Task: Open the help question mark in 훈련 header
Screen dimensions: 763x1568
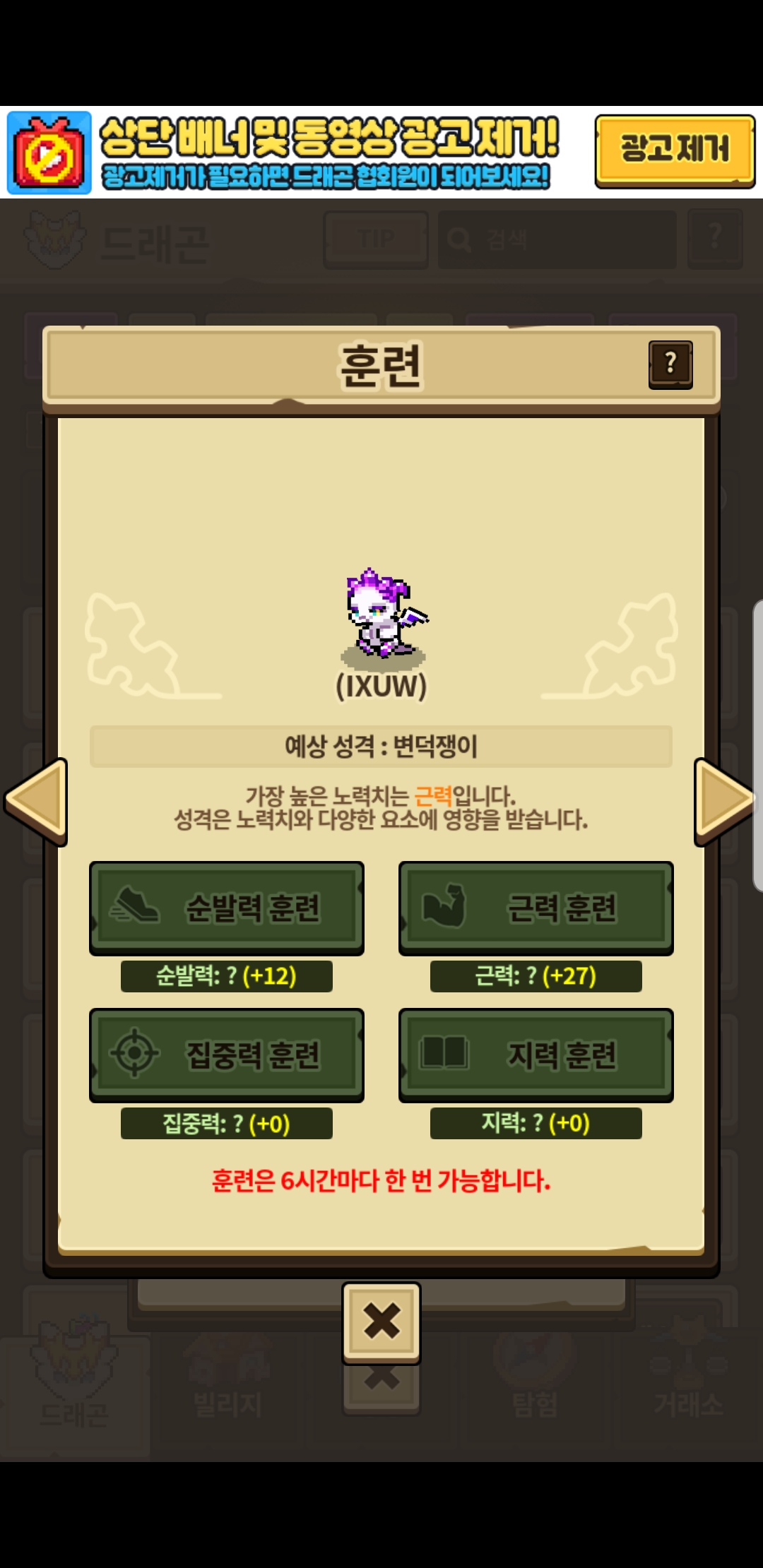Action: click(670, 364)
